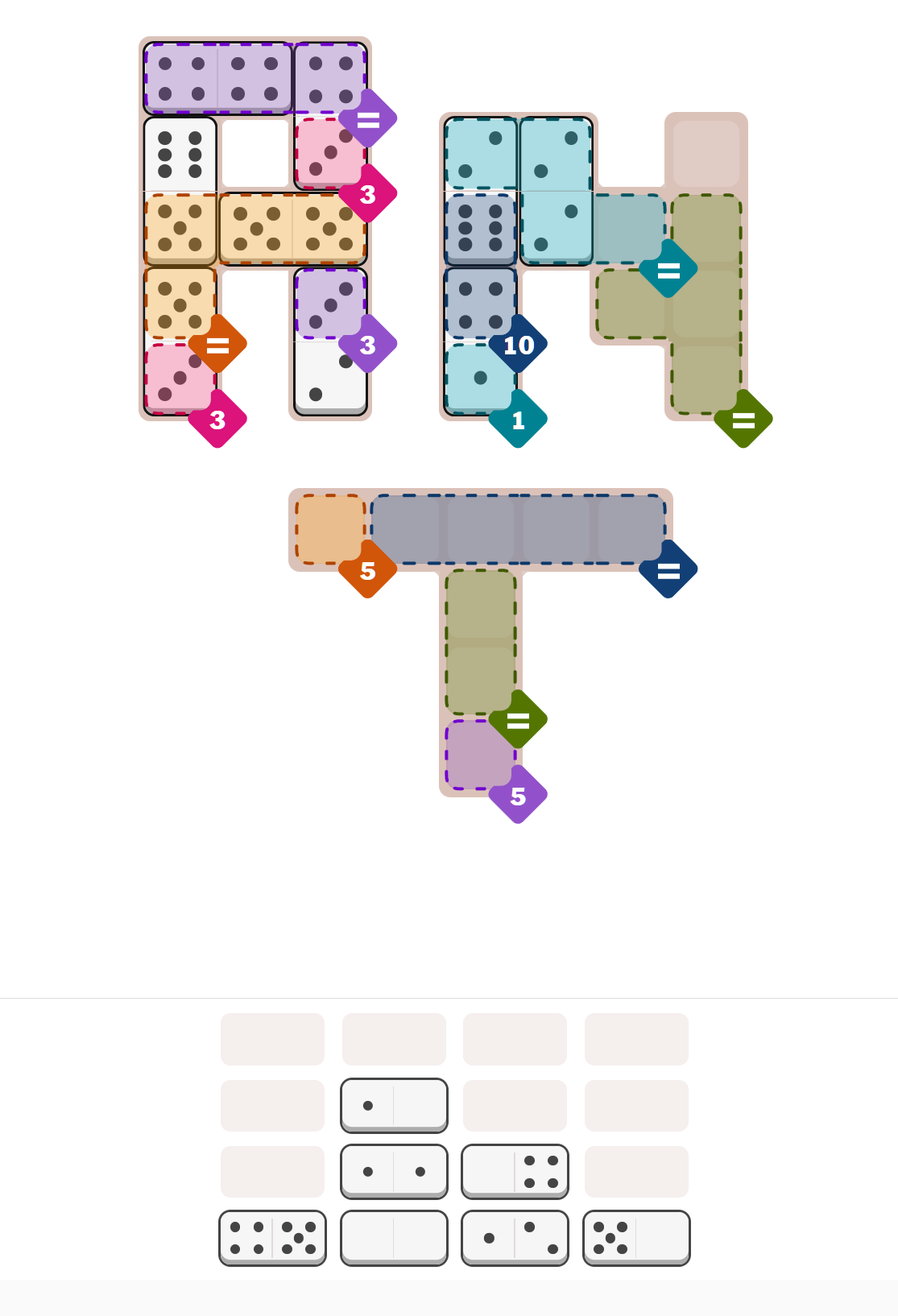Select the one-blank domino in the tray

point(394,1105)
